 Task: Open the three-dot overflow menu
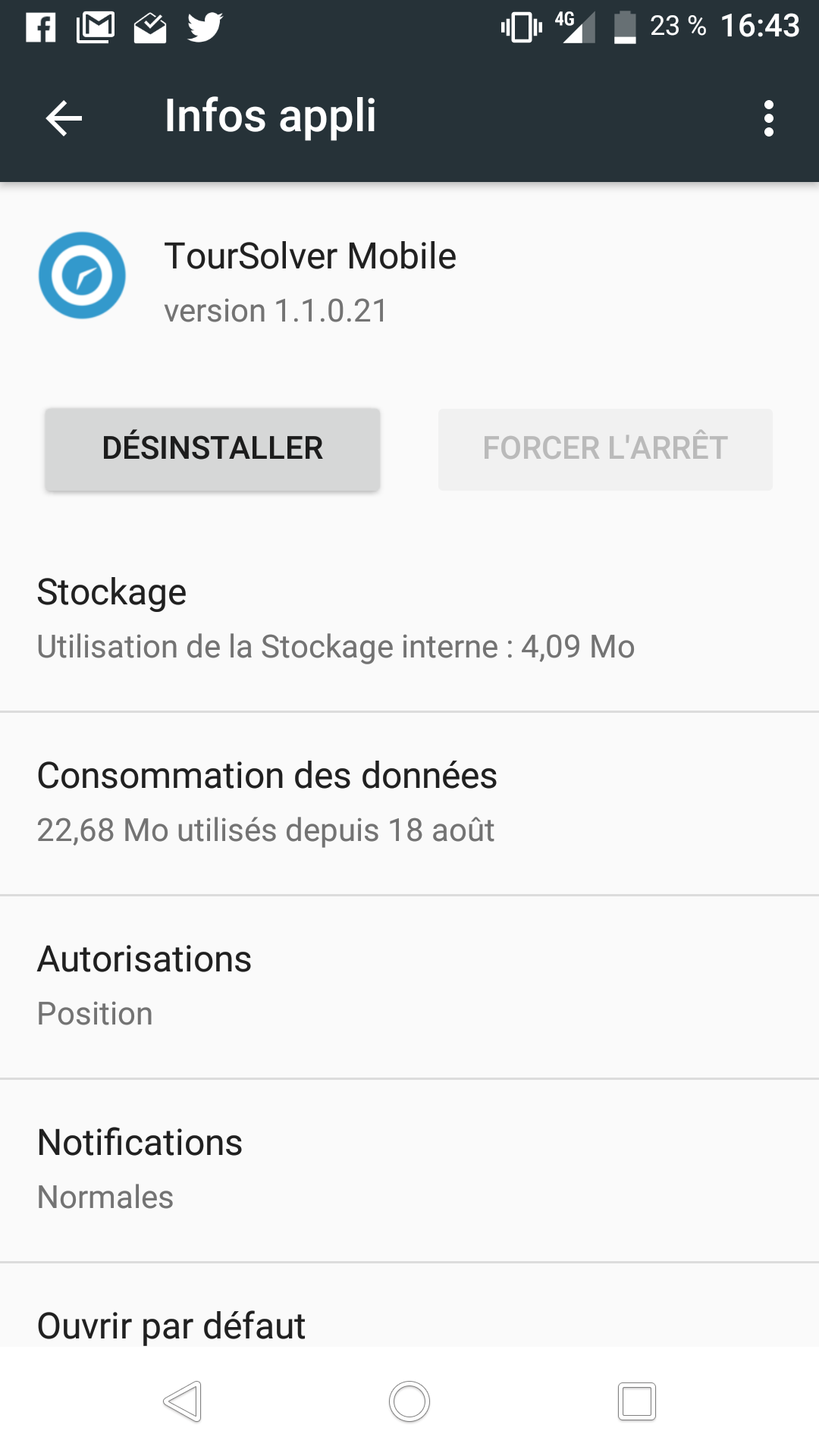pos(769,118)
